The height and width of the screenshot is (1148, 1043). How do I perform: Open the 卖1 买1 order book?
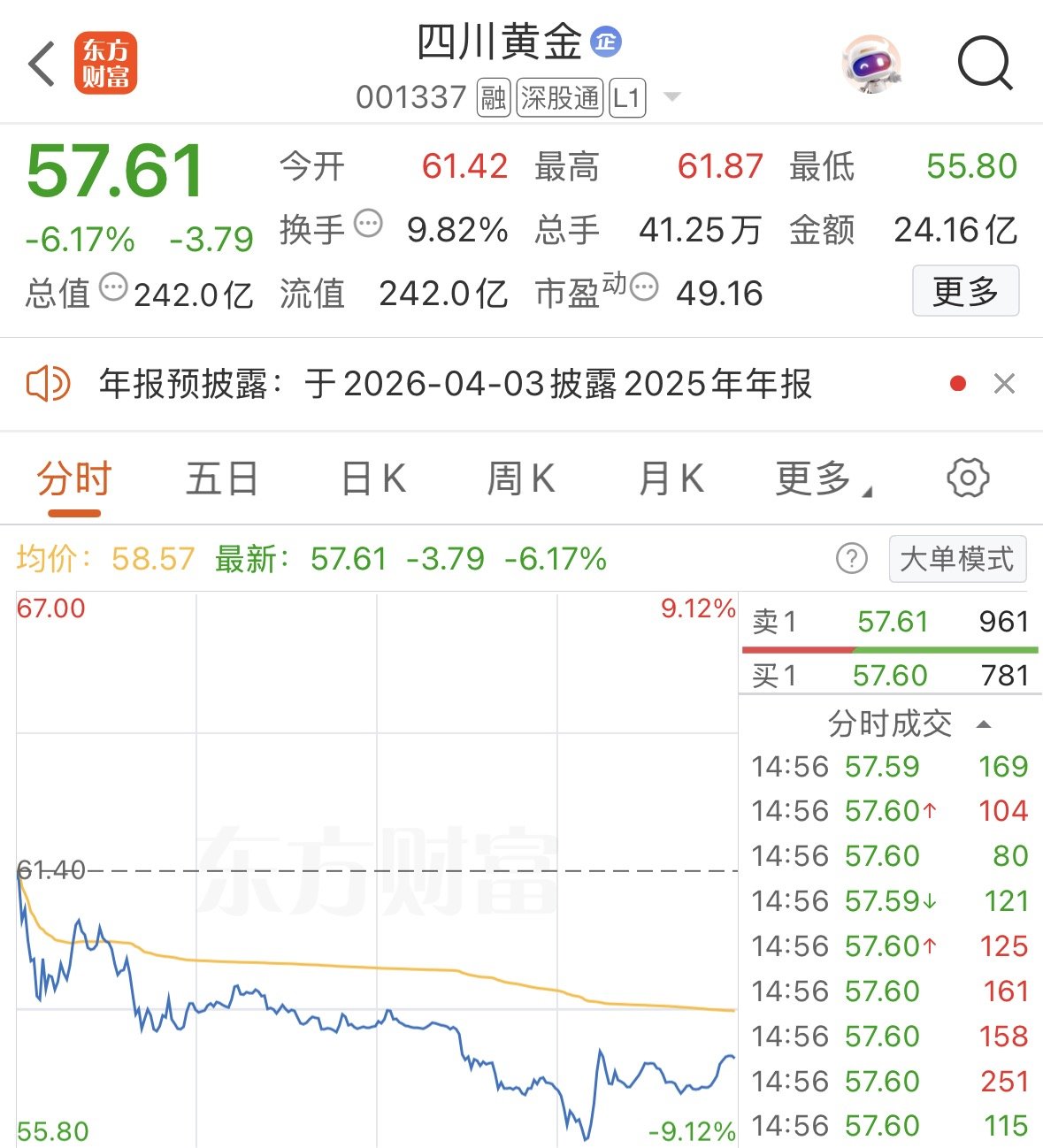coord(889,648)
